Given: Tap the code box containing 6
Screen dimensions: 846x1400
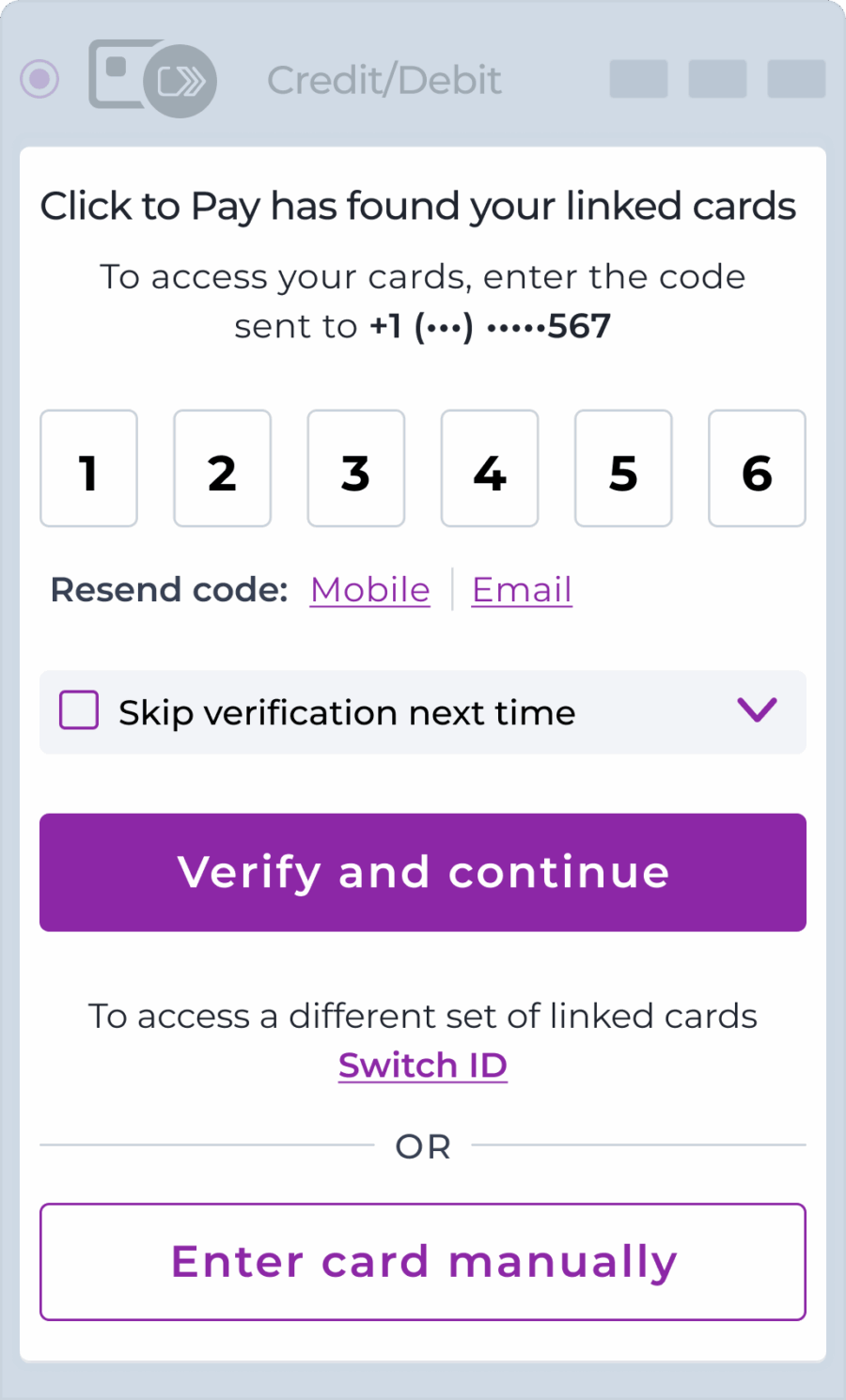Looking at the screenshot, I should click(757, 468).
